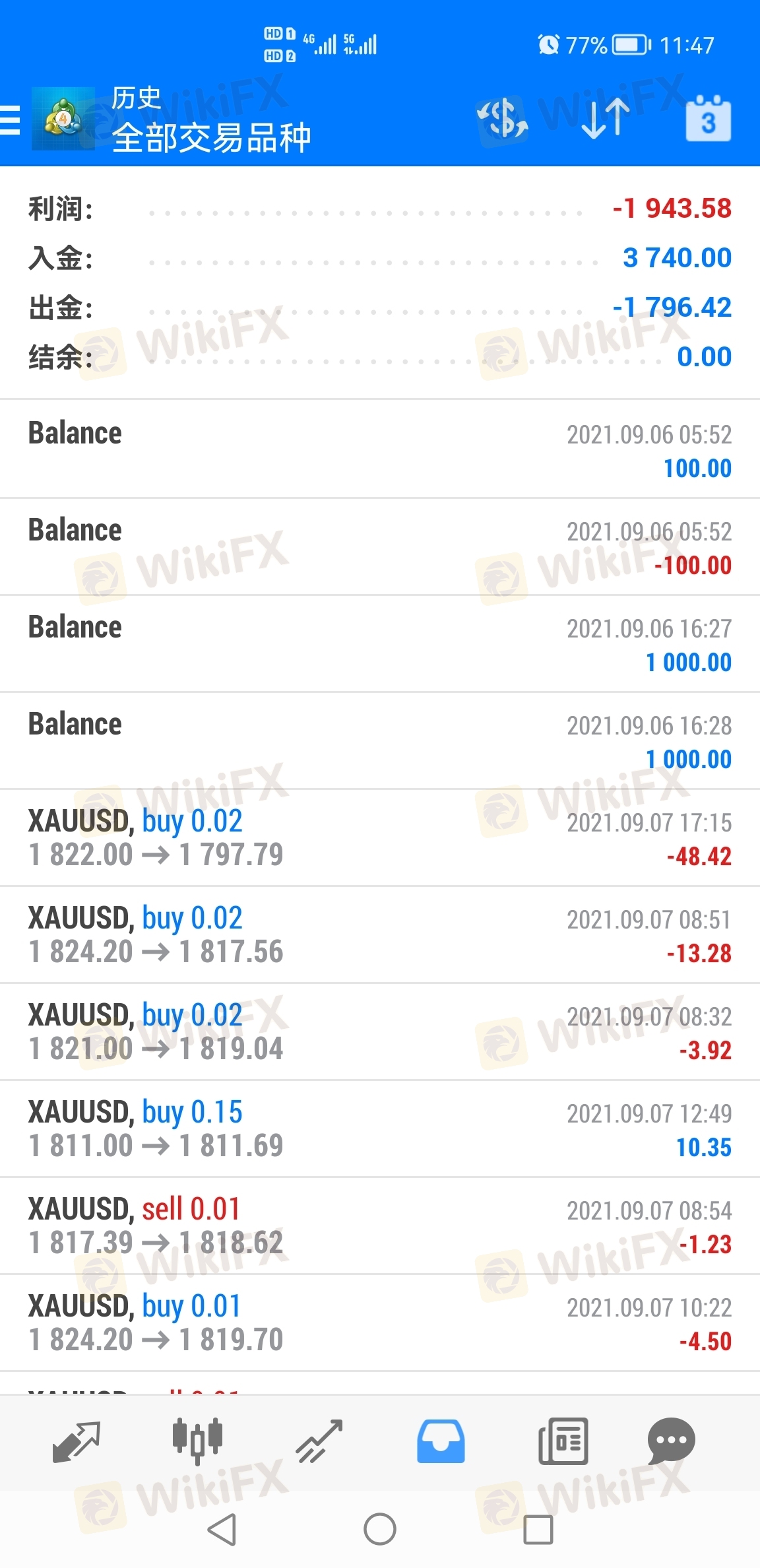This screenshot has width=760, height=1568.
Task: Open XAUUSD buy 0.01 trade losing -4.50
Action: [380, 1323]
